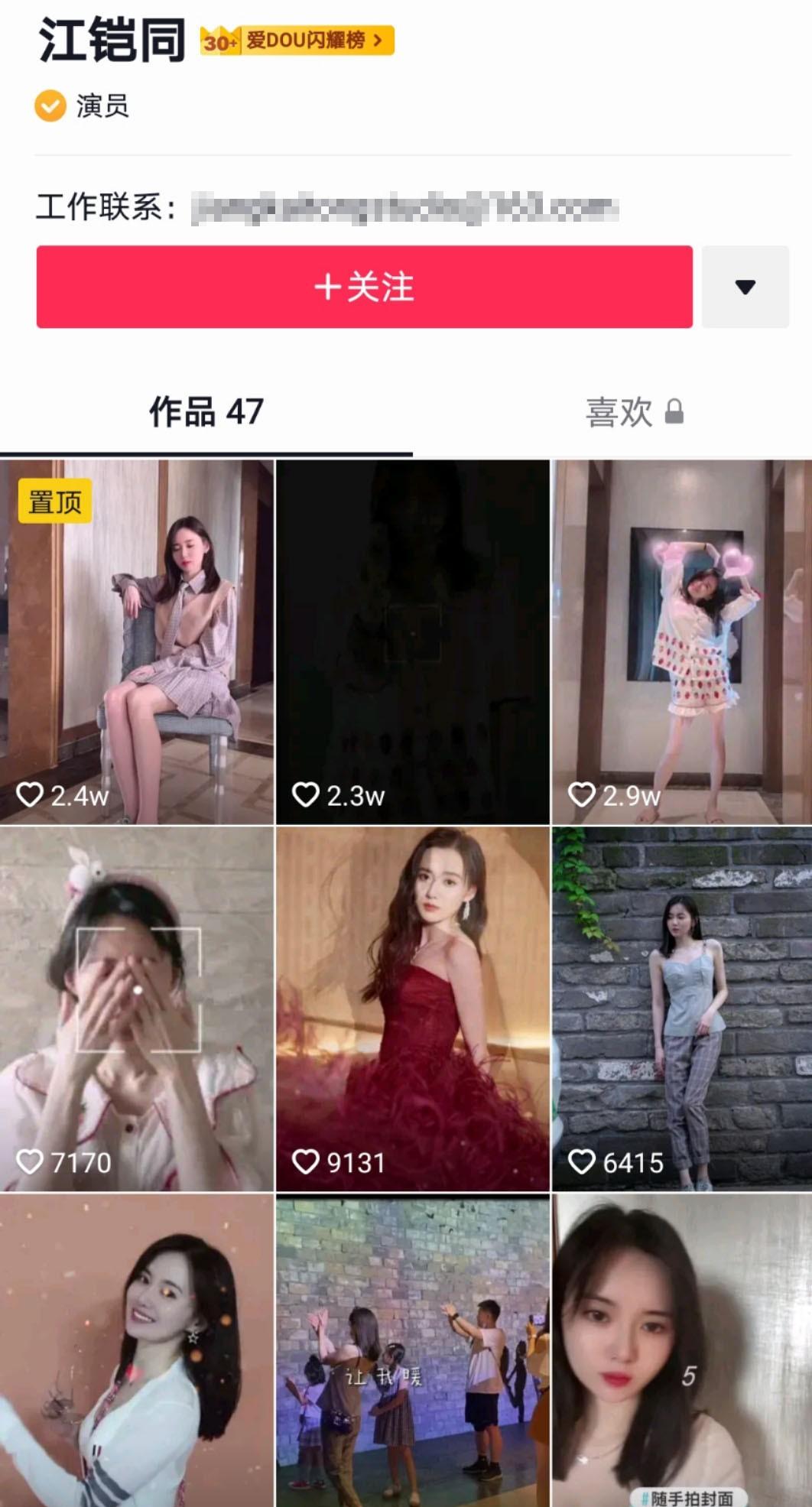Open the 随手拍封面 video thumbnail
The height and width of the screenshot is (1507, 812).
point(681,1349)
